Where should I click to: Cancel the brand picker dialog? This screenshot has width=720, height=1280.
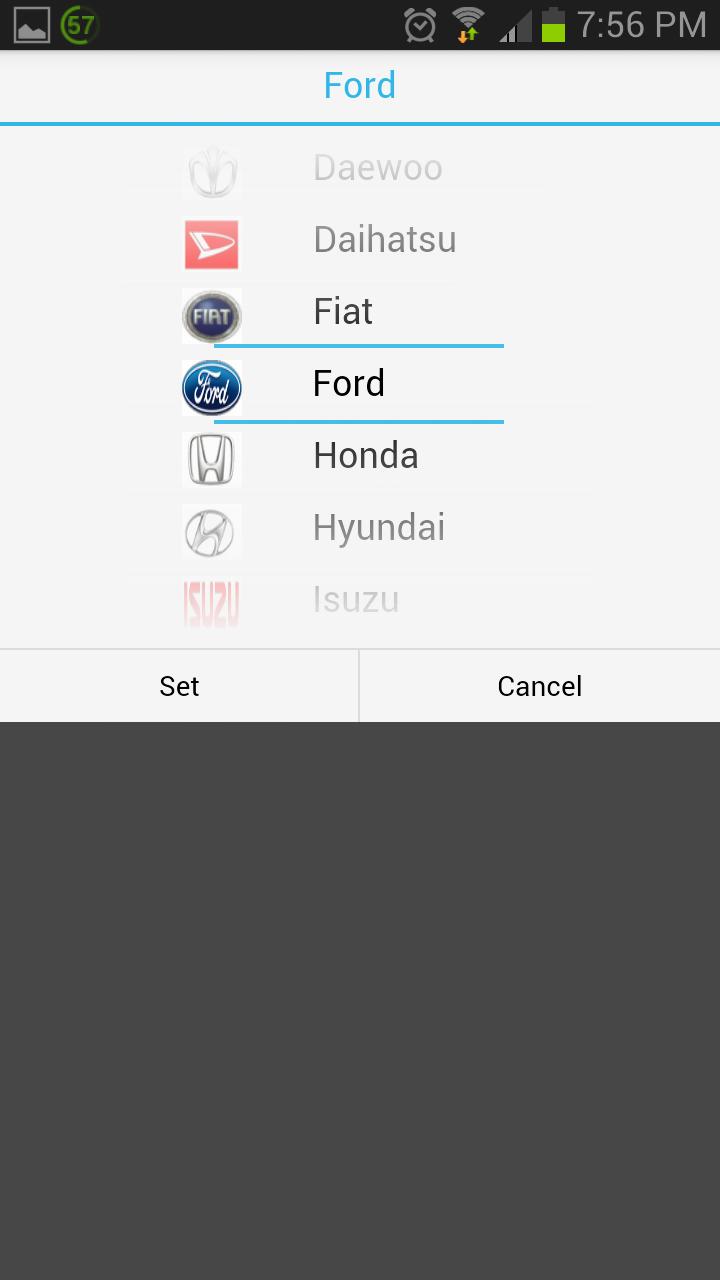[539, 686]
